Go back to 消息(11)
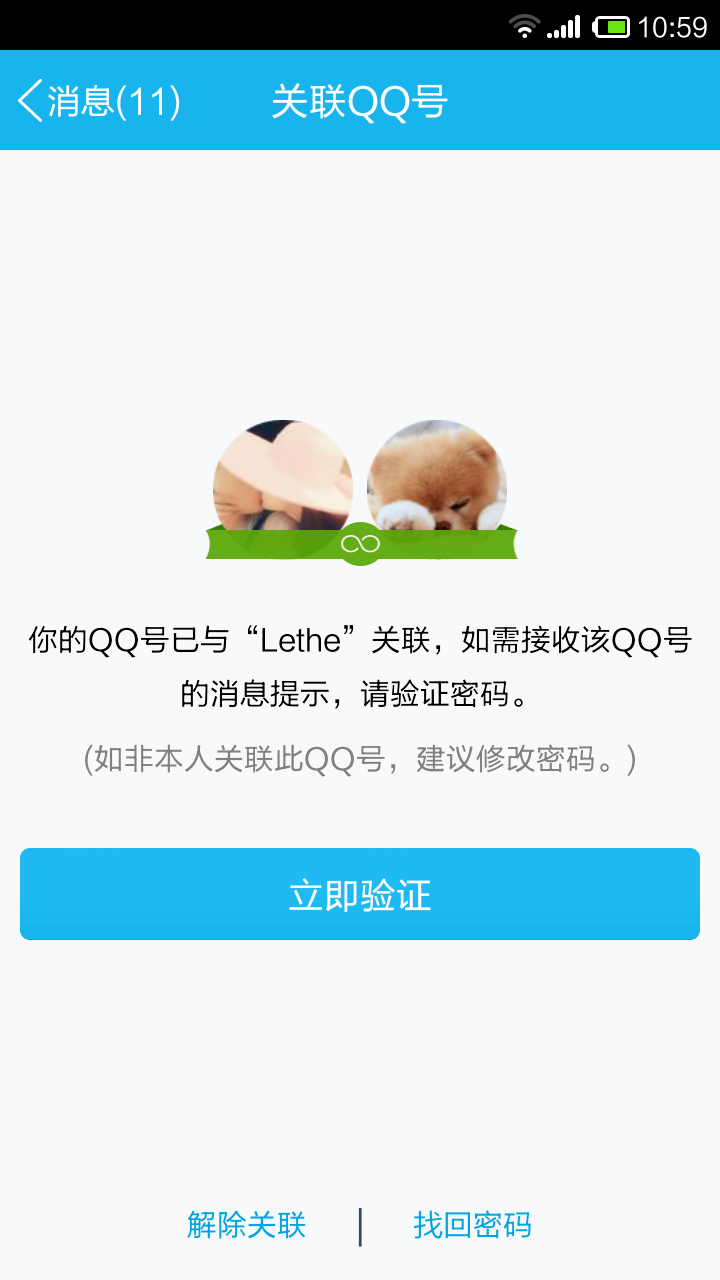Viewport: 720px width, 1280px height. (x=98, y=101)
